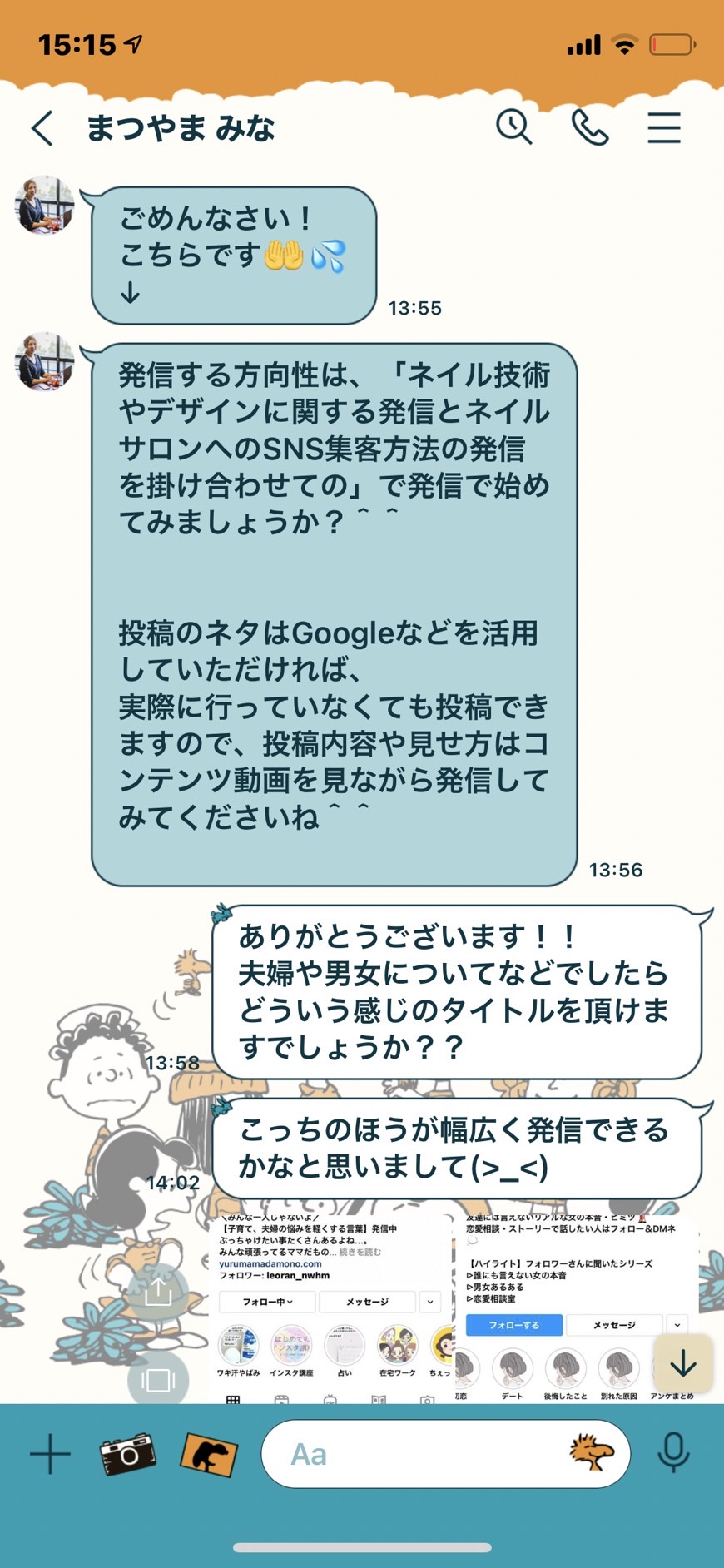Screen dimensions: 724x1568
Task: Open the right Instagram screenshot with フォローする
Action: (x=578, y=1309)
